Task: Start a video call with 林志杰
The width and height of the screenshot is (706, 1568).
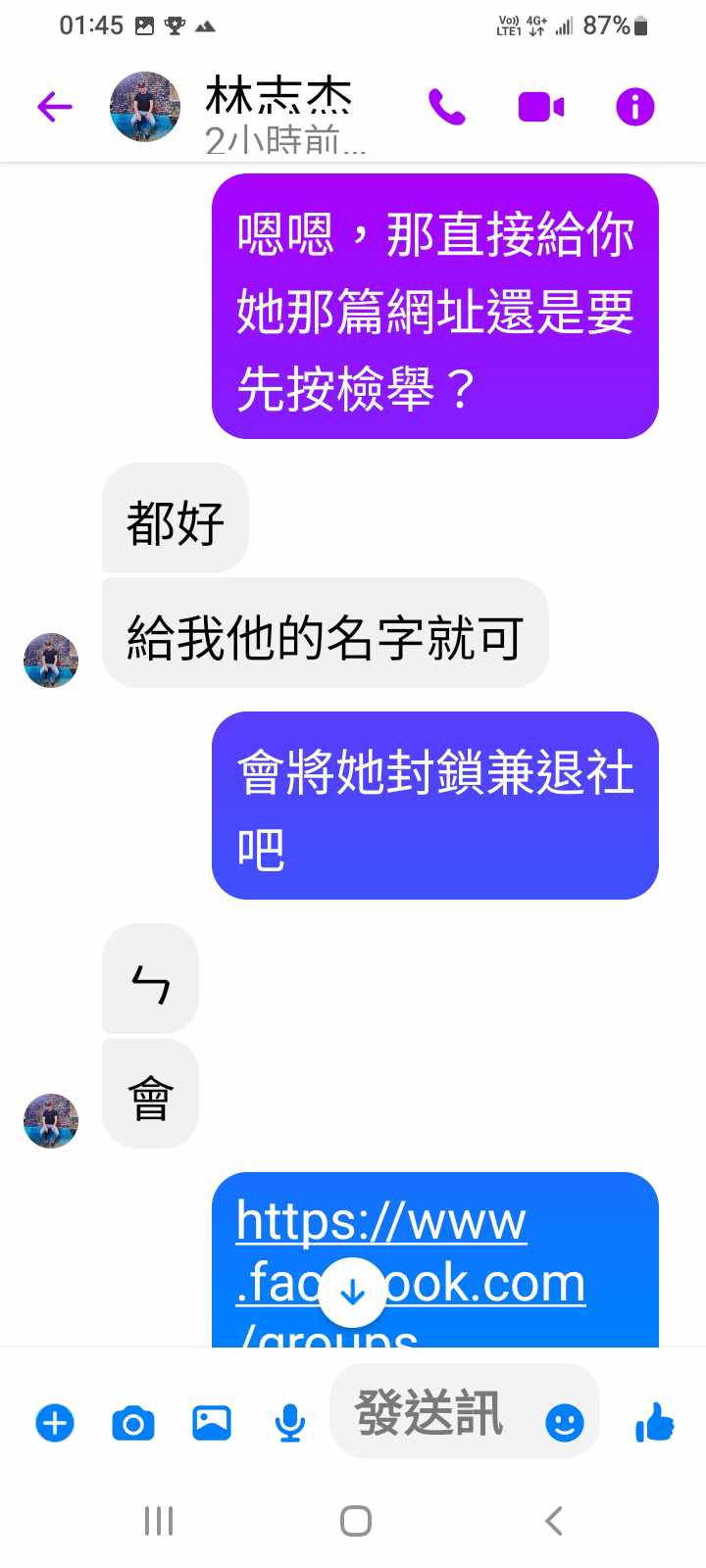Action: 540,107
